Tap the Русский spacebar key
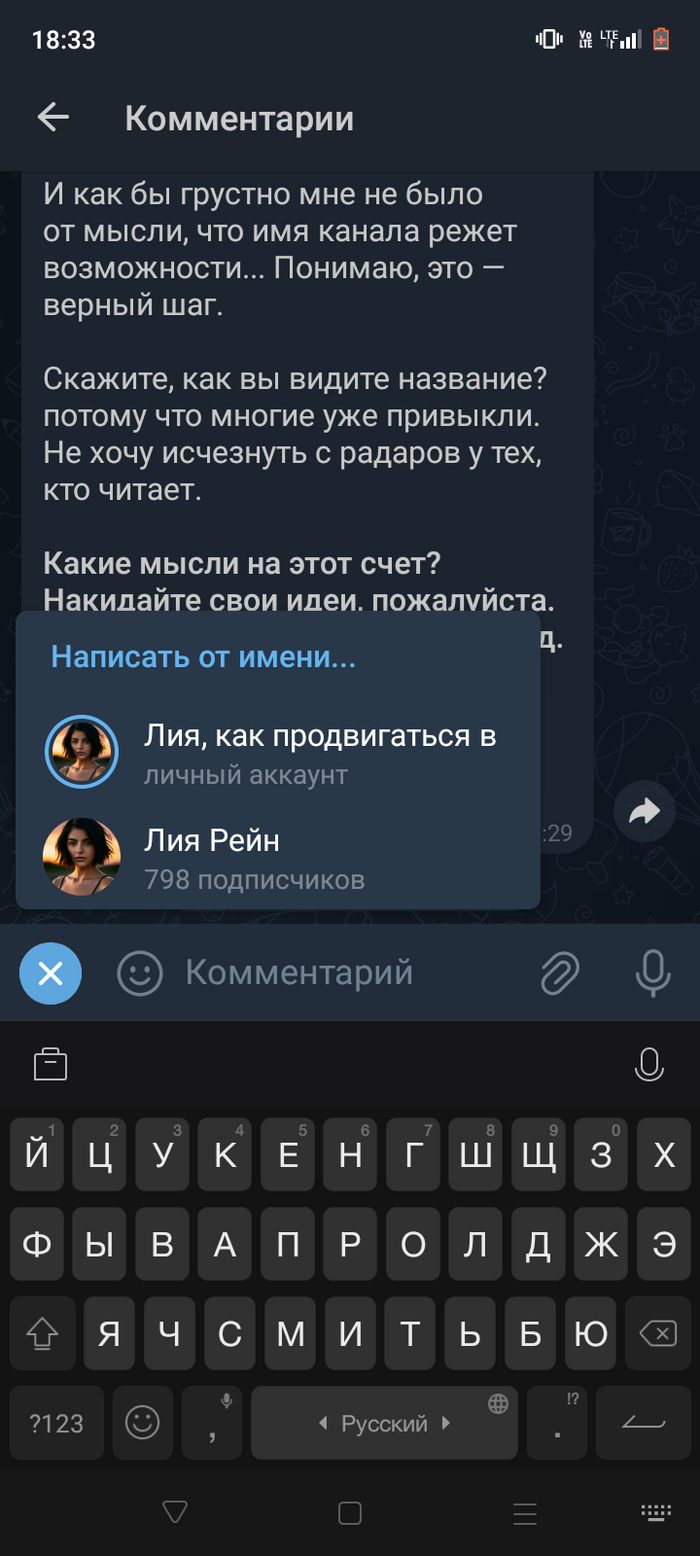This screenshot has height=1556, width=700. 384,1423
